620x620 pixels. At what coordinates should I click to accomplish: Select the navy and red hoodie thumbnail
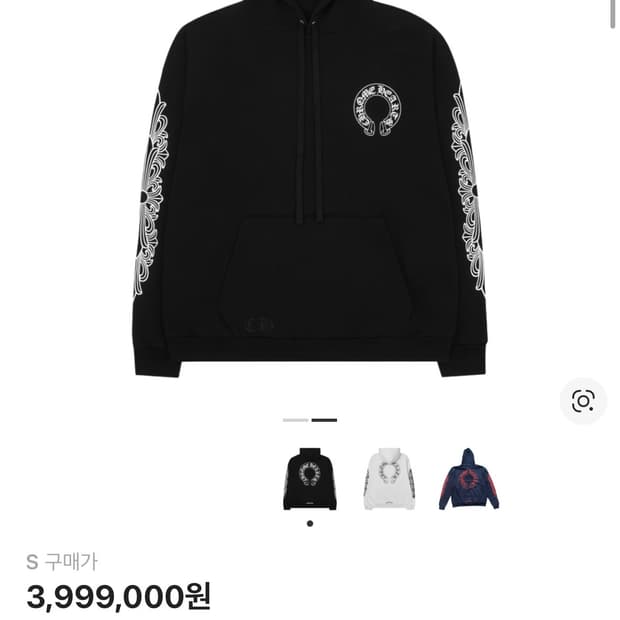click(x=469, y=479)
